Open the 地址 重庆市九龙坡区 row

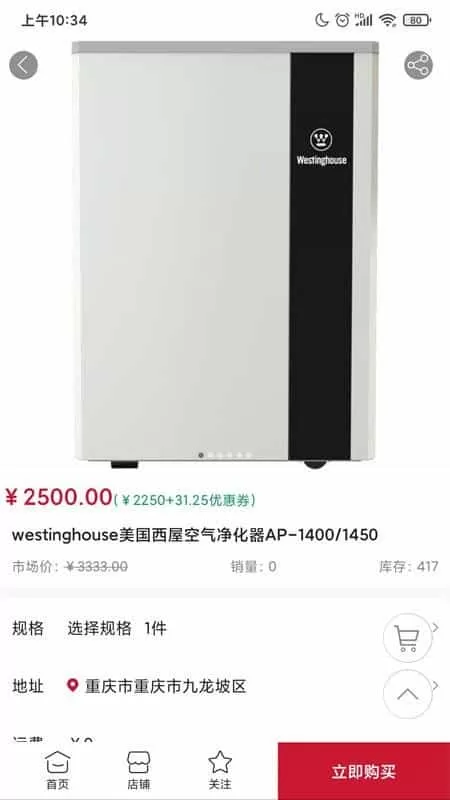(x=225, y=686)
